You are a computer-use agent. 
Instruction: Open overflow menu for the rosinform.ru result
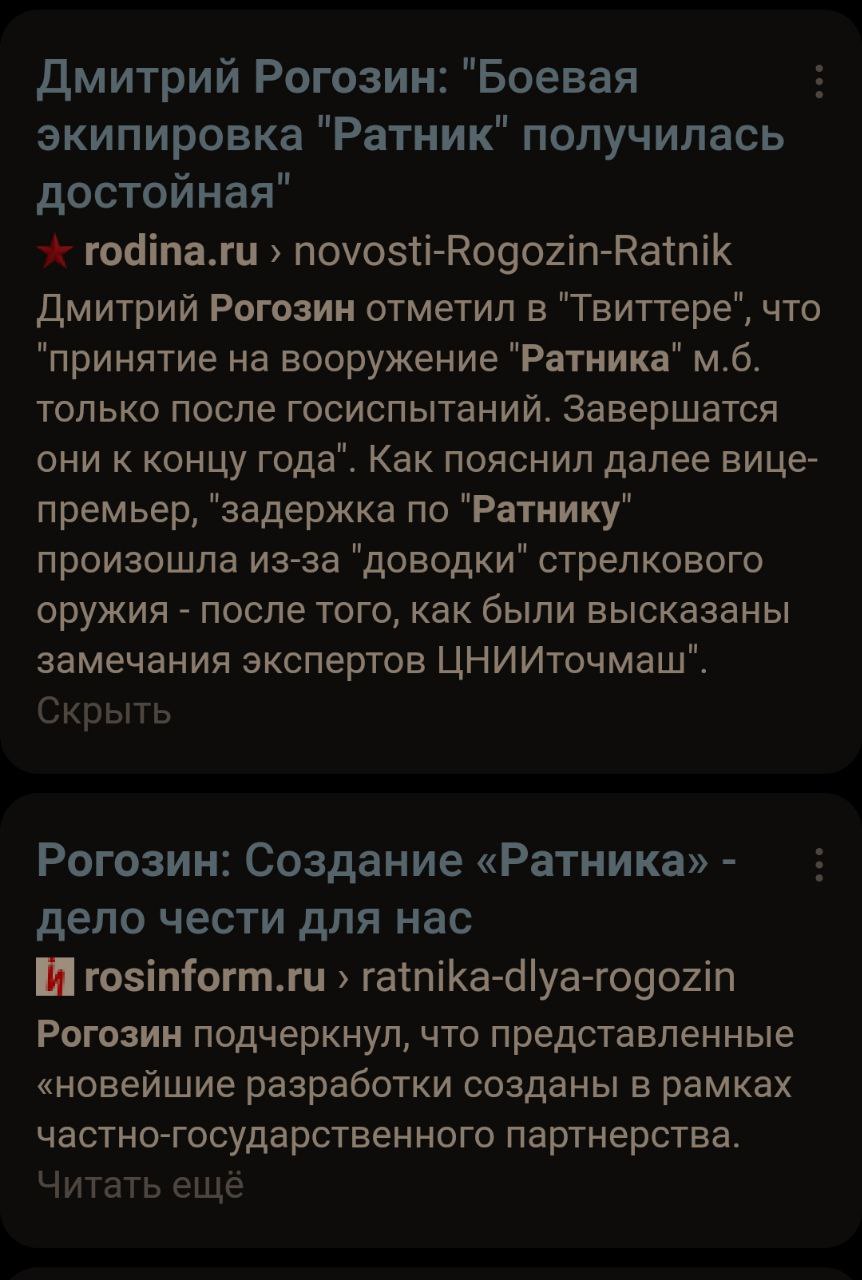(x=819, y=864)
